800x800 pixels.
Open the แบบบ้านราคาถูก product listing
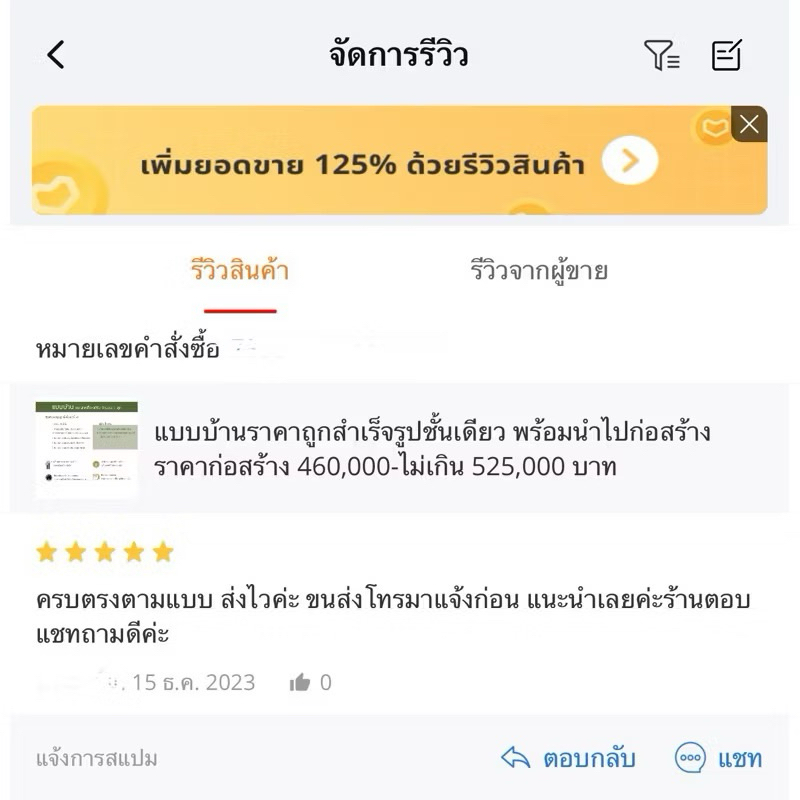pyautogui.click(x=432, y=449)
